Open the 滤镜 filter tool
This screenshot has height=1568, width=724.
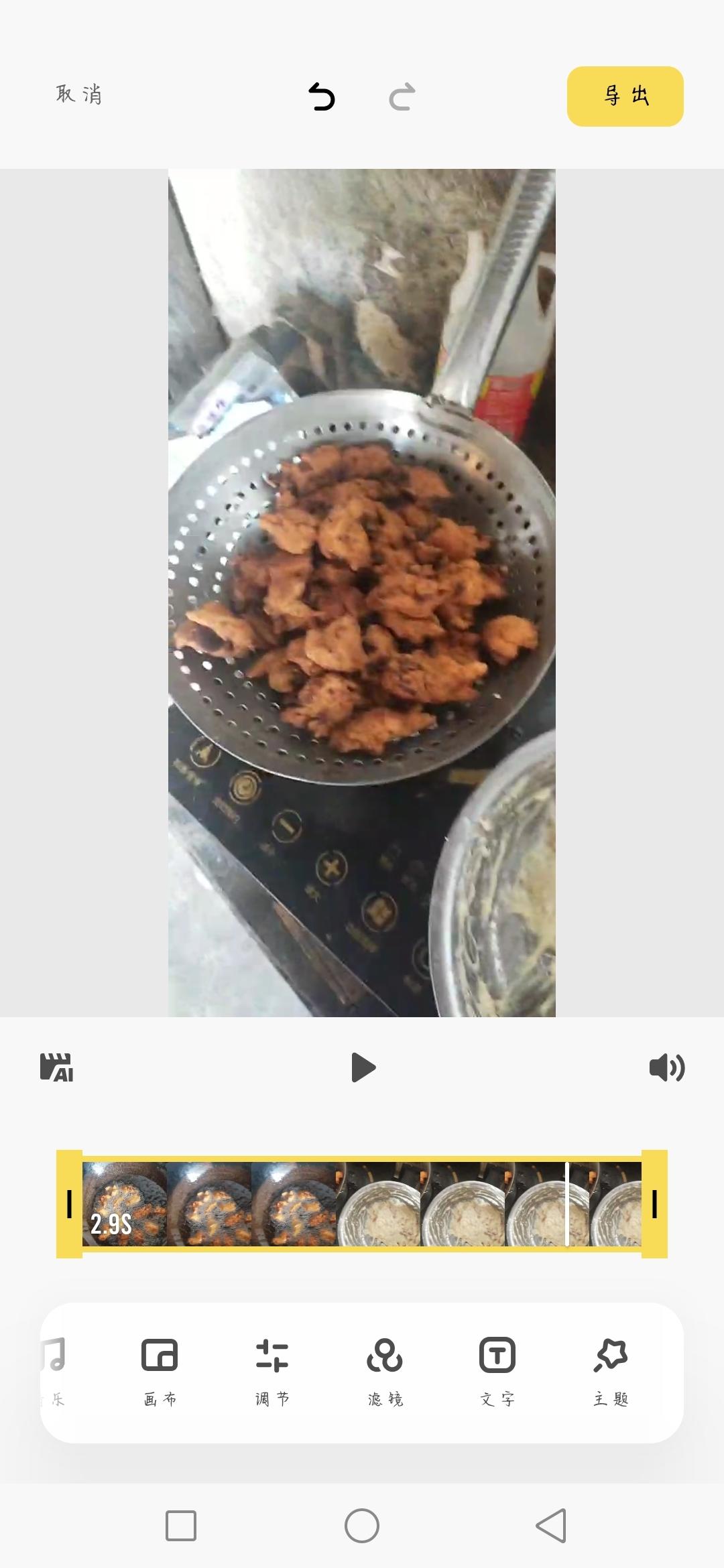pos(384,1367)
